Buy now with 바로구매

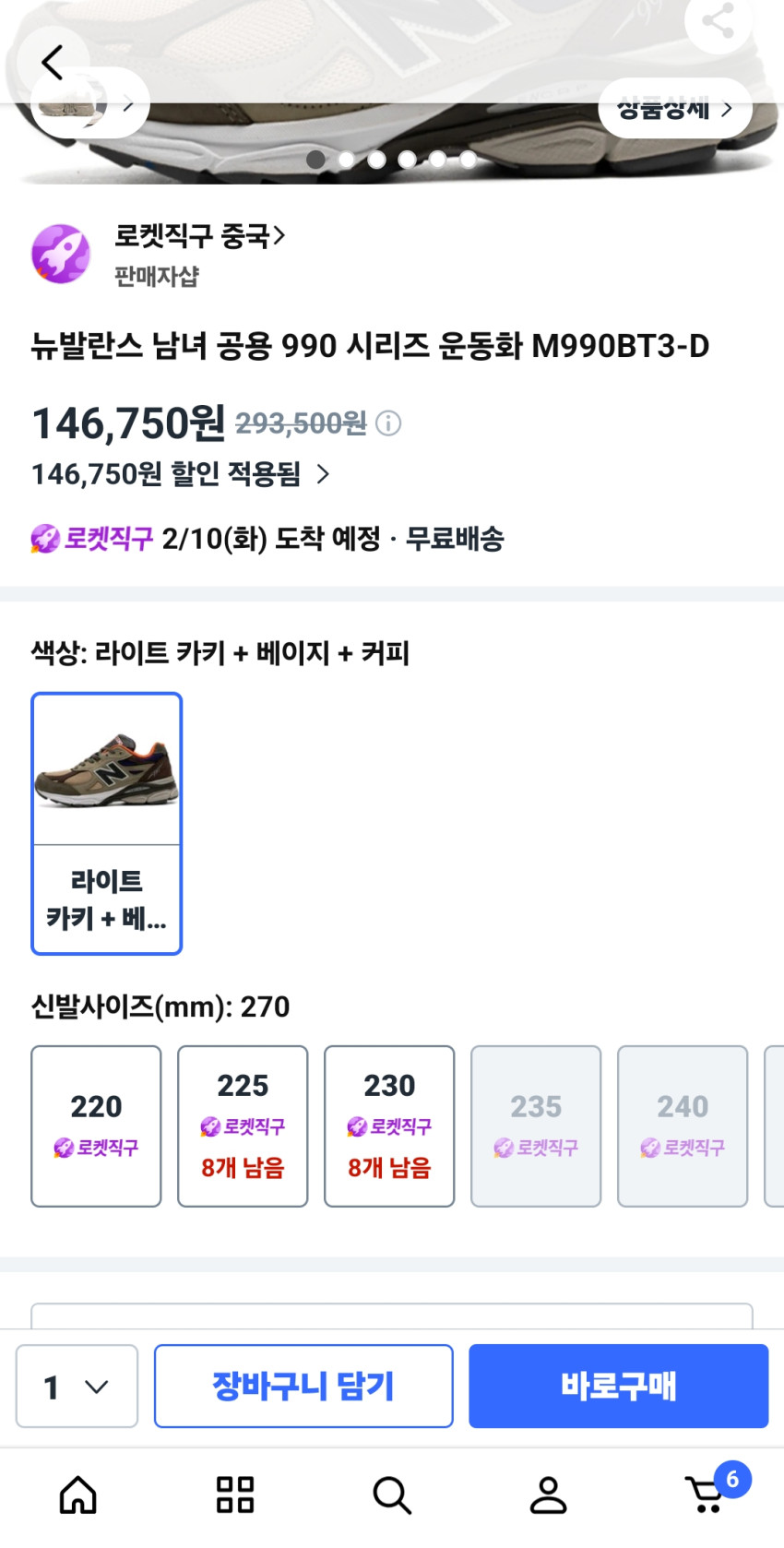pyautogui.click(x=618, y=1386)
